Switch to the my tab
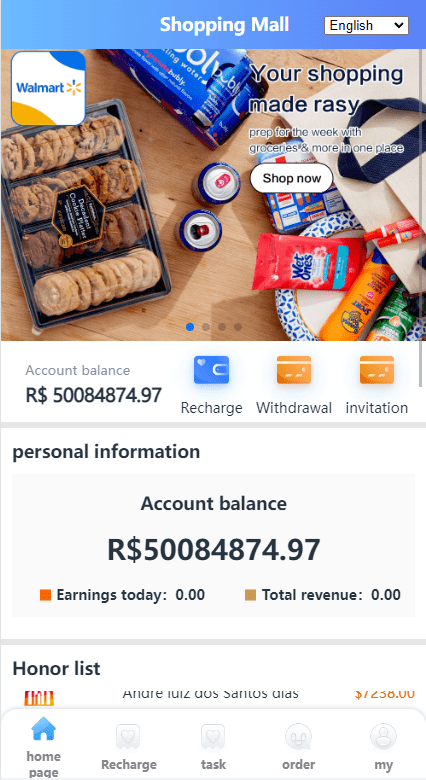This screenshot has height=780, width=426. click(x=384, y=747)
